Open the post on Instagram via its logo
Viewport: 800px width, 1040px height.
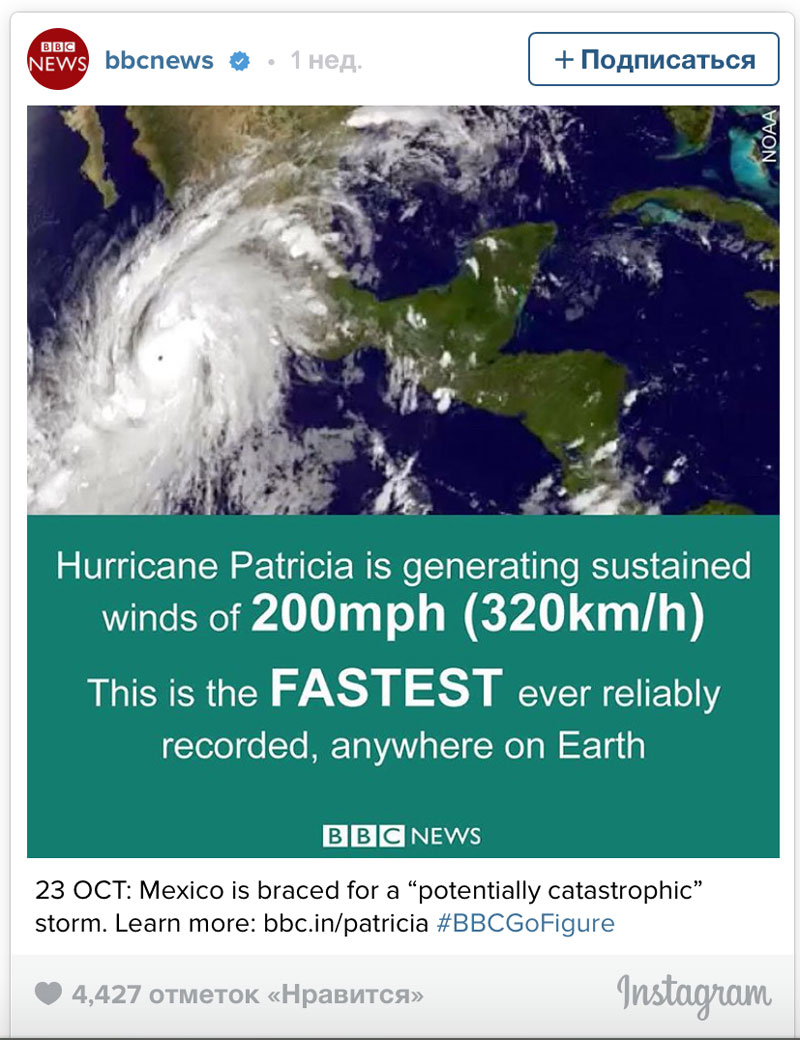(x=693, y=994)
